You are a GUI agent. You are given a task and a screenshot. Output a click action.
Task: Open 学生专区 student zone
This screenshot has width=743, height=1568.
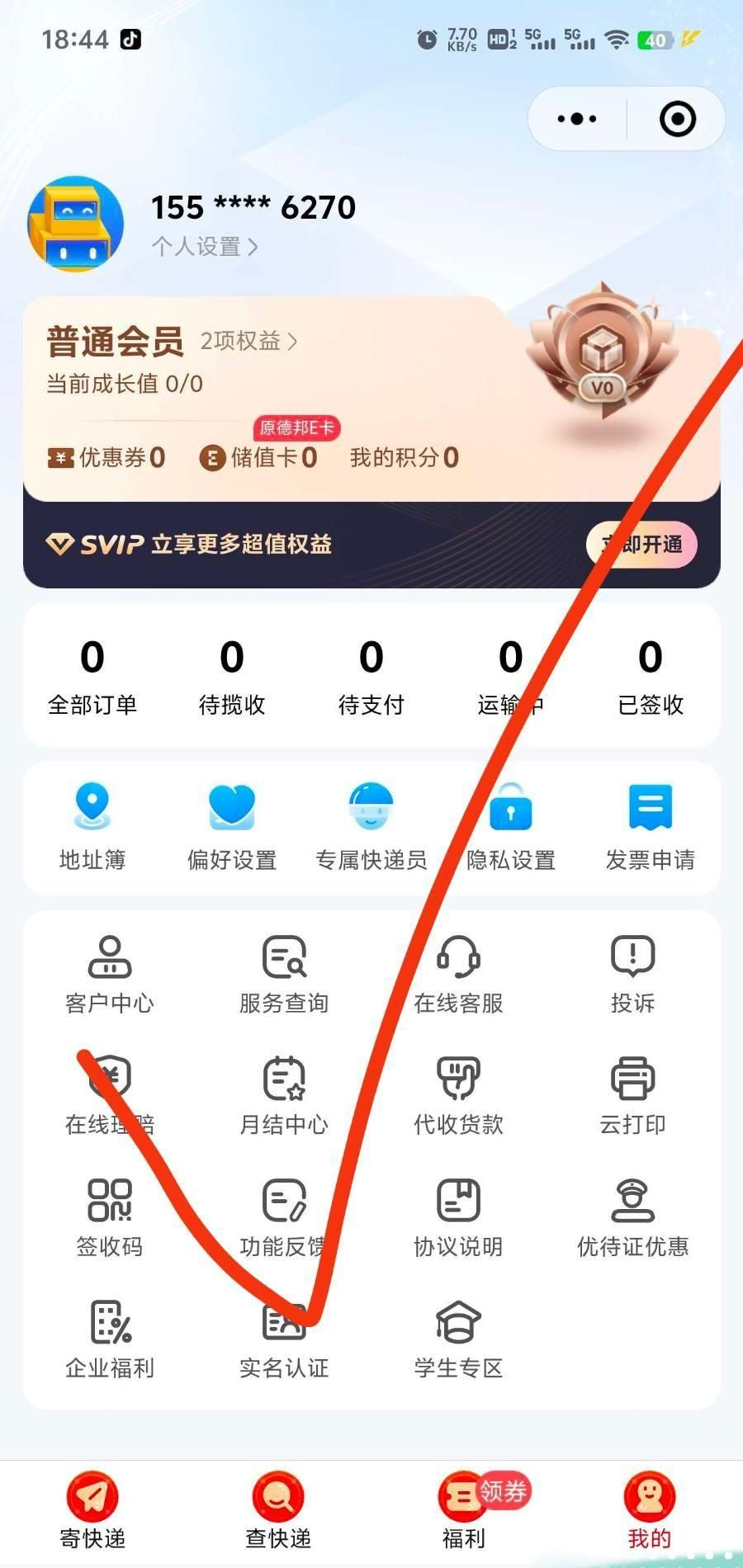point(458,1339)
